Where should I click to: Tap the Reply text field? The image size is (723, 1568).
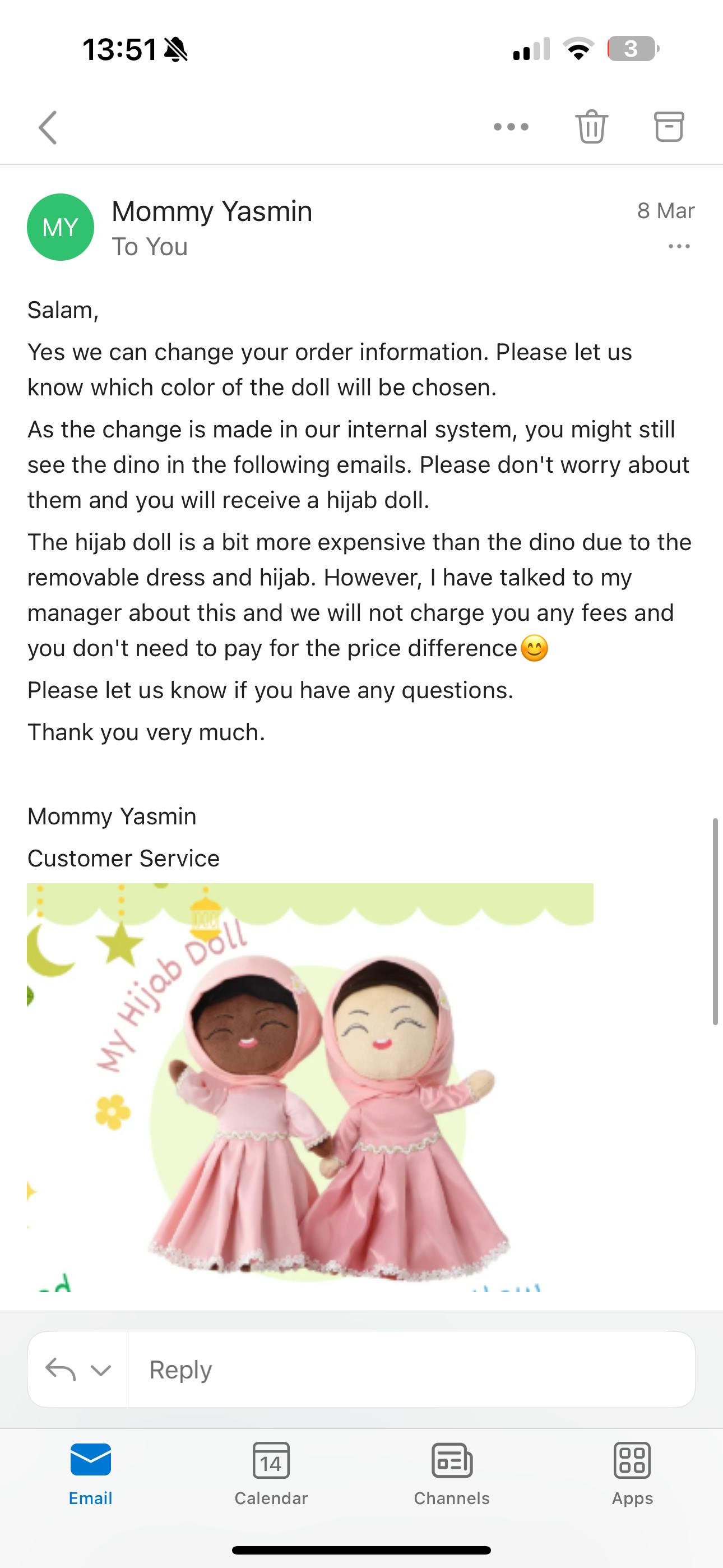(x=411, y=1369)
